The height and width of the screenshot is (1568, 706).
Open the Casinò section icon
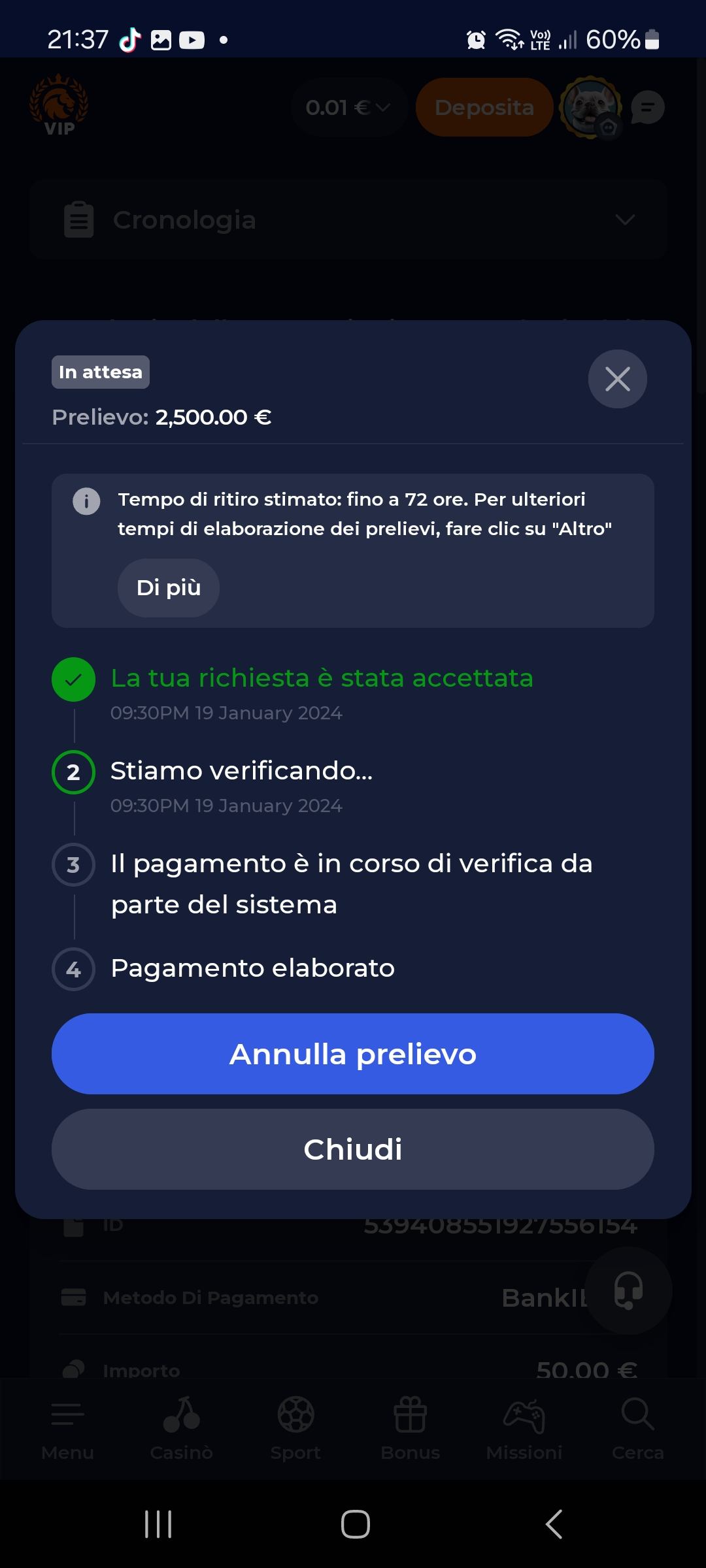tap(181, 1413)
